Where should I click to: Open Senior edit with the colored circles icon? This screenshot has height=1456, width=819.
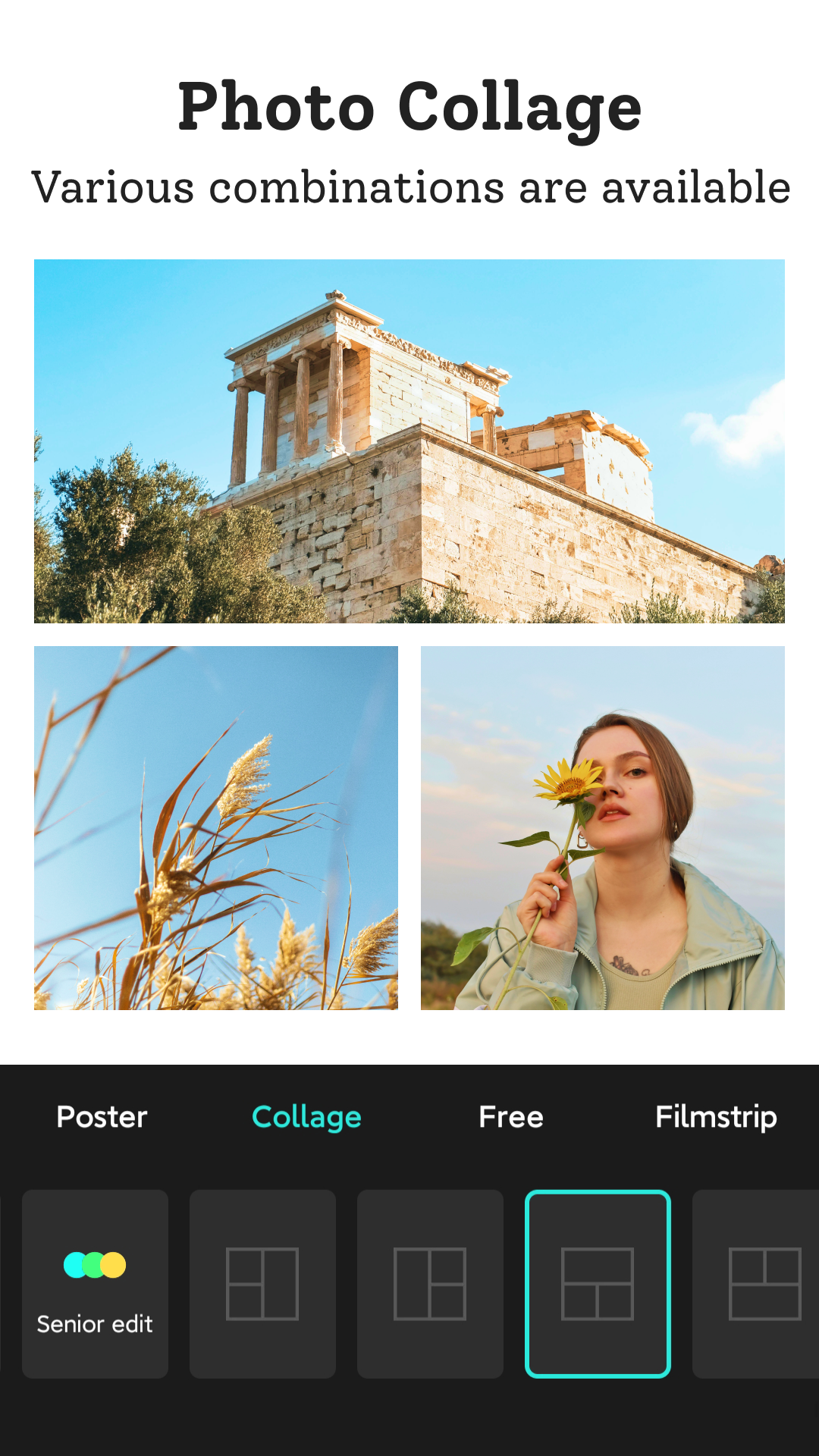95,1282
